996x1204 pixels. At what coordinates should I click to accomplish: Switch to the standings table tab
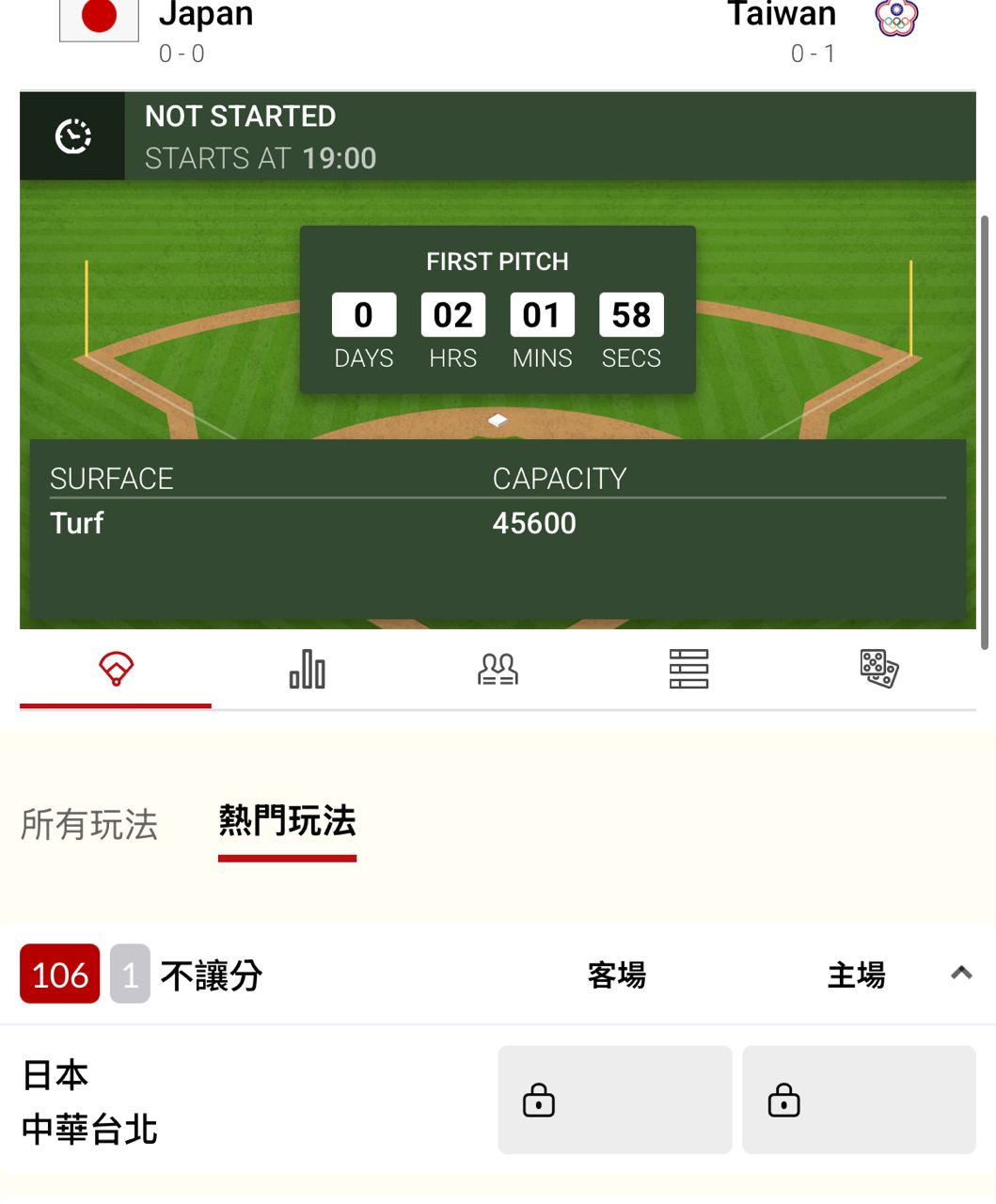(x=688, y=669)
